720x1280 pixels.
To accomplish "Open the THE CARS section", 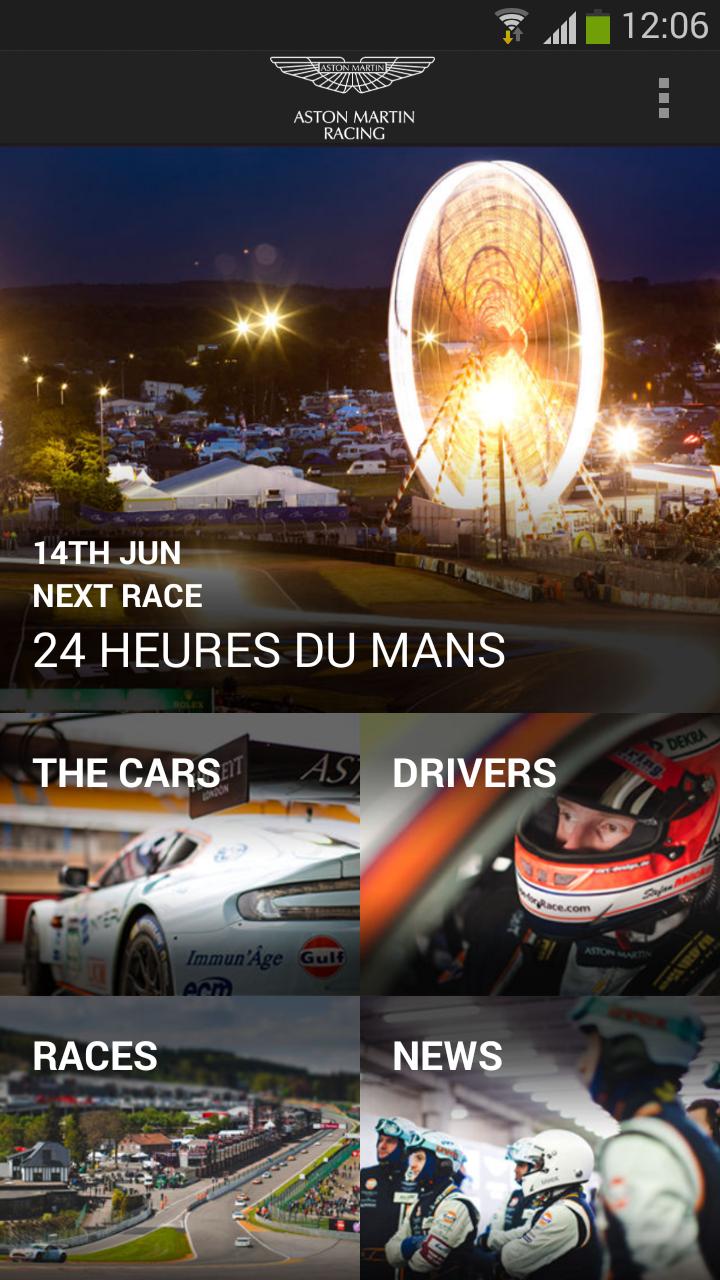I will [127, 772].
